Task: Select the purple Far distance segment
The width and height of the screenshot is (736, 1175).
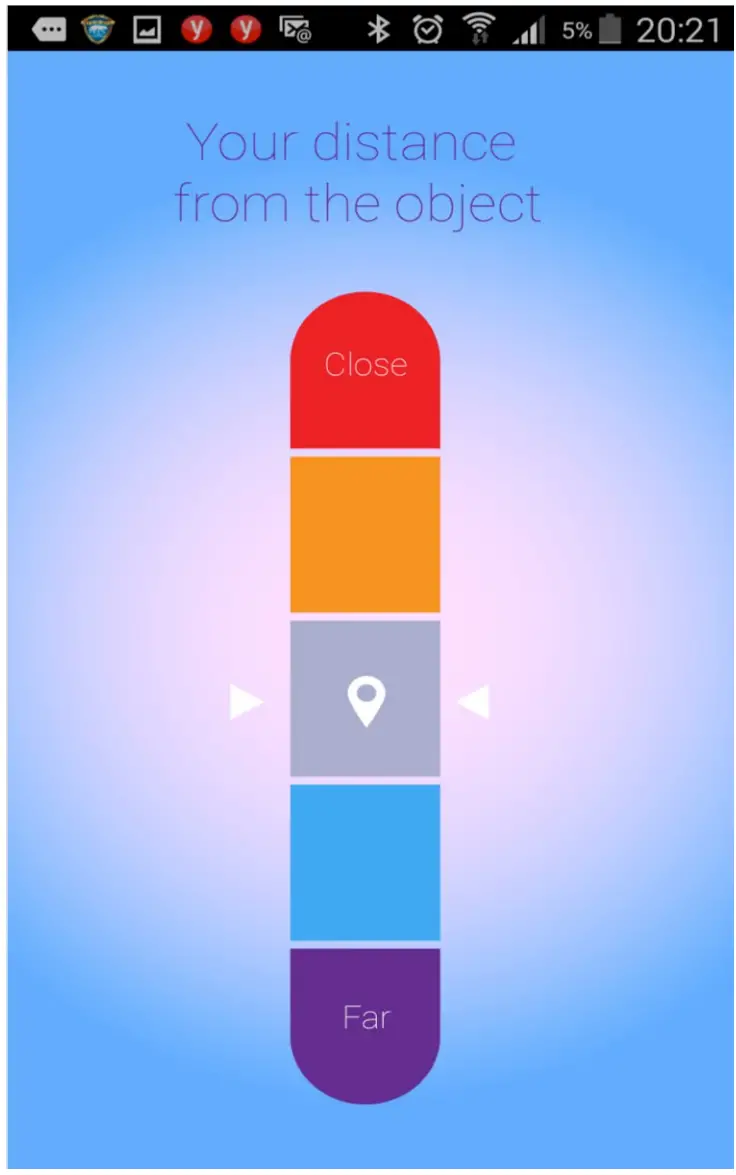Action: pos(365,1024)
